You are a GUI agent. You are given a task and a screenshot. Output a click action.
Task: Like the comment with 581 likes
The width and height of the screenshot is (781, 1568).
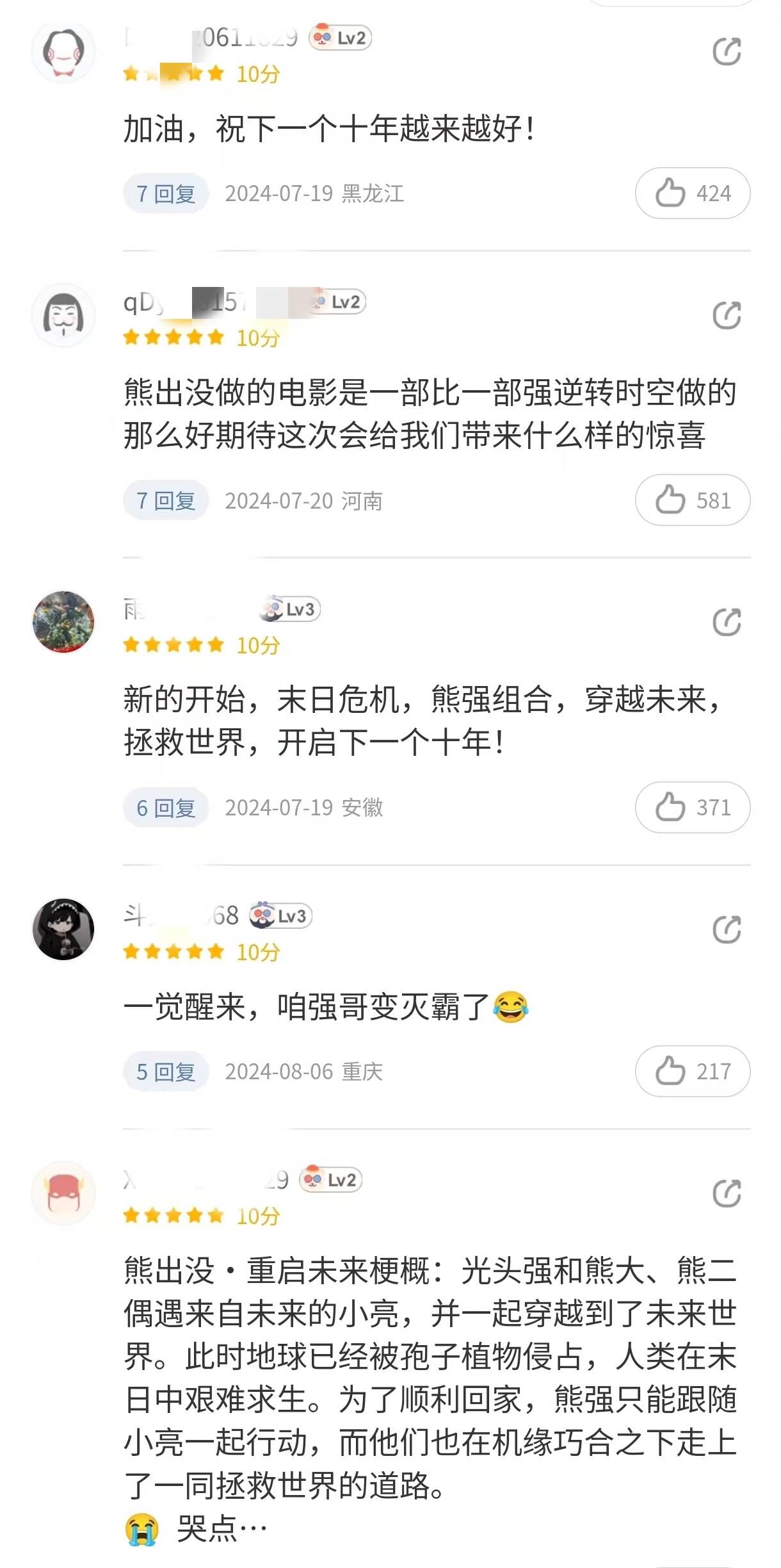pyautogui.click(x=692, y=500)
